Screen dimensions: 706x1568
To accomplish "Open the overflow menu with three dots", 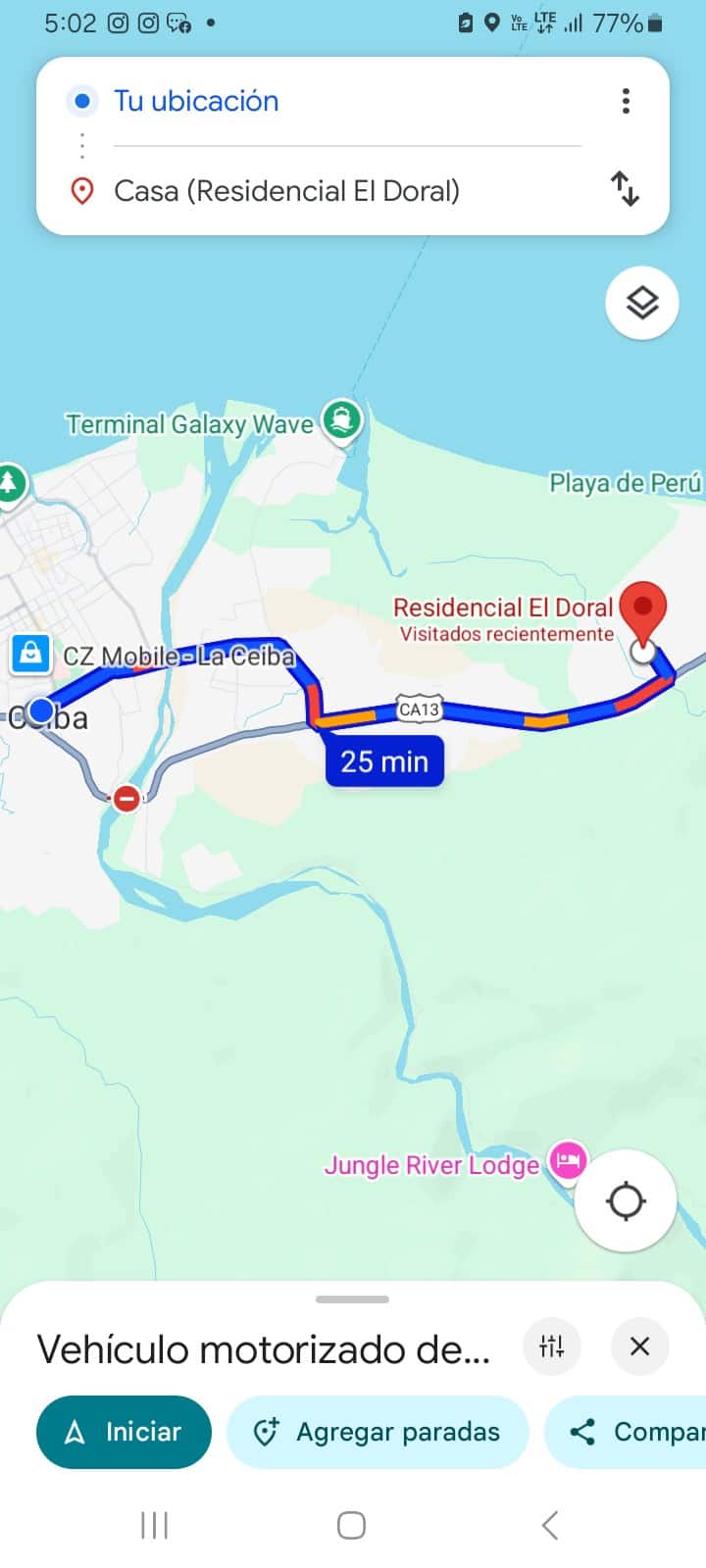I will click(626, 101).
